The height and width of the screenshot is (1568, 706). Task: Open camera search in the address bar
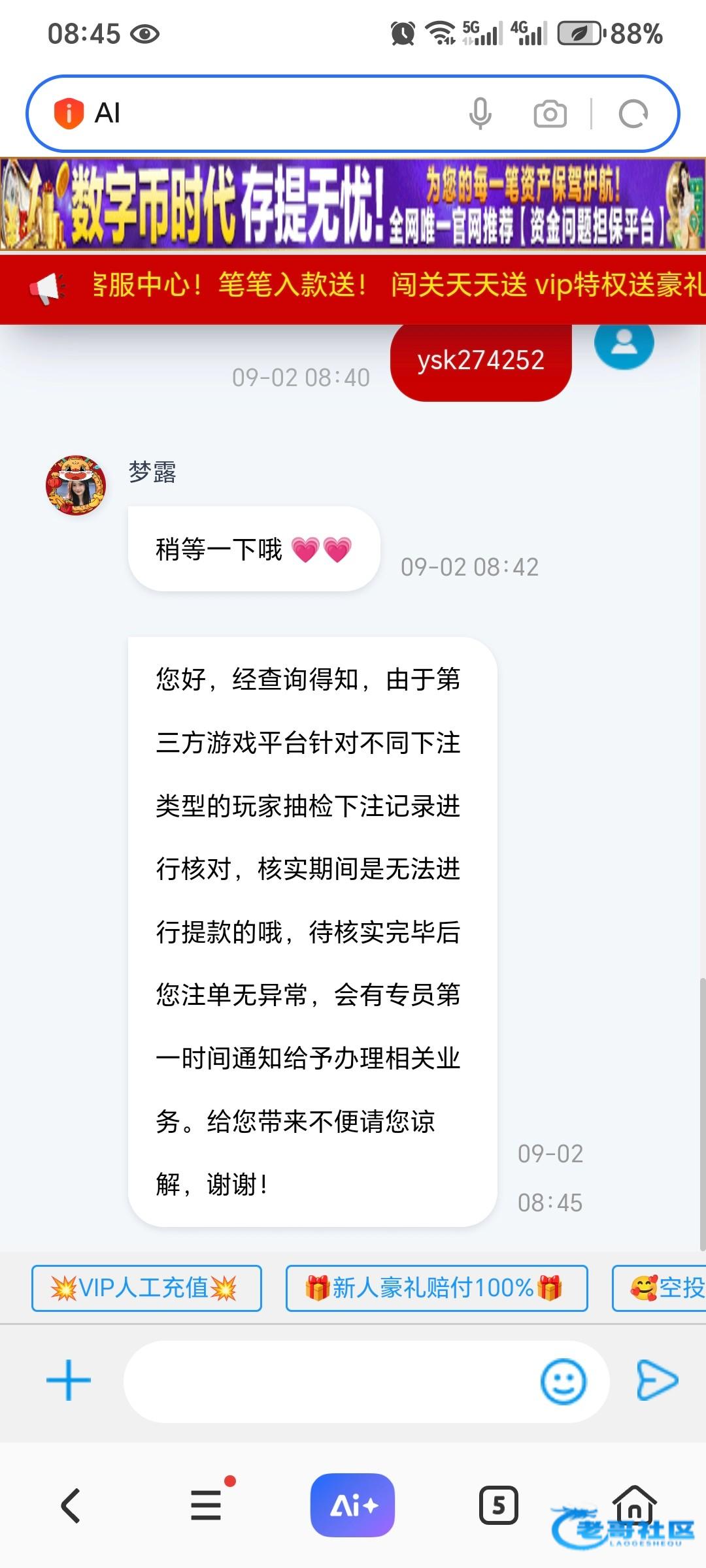[550, 114]
